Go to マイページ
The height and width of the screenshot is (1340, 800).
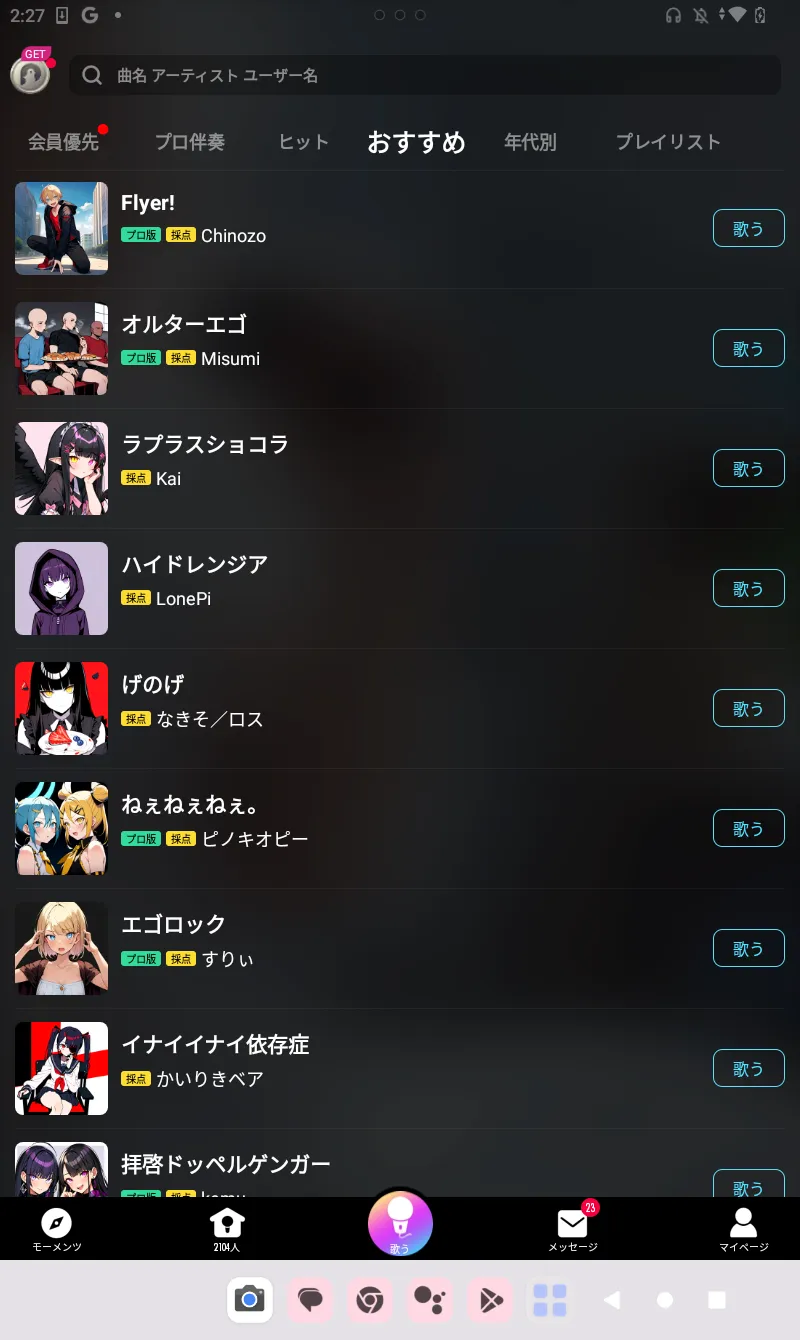(743, 1231)
